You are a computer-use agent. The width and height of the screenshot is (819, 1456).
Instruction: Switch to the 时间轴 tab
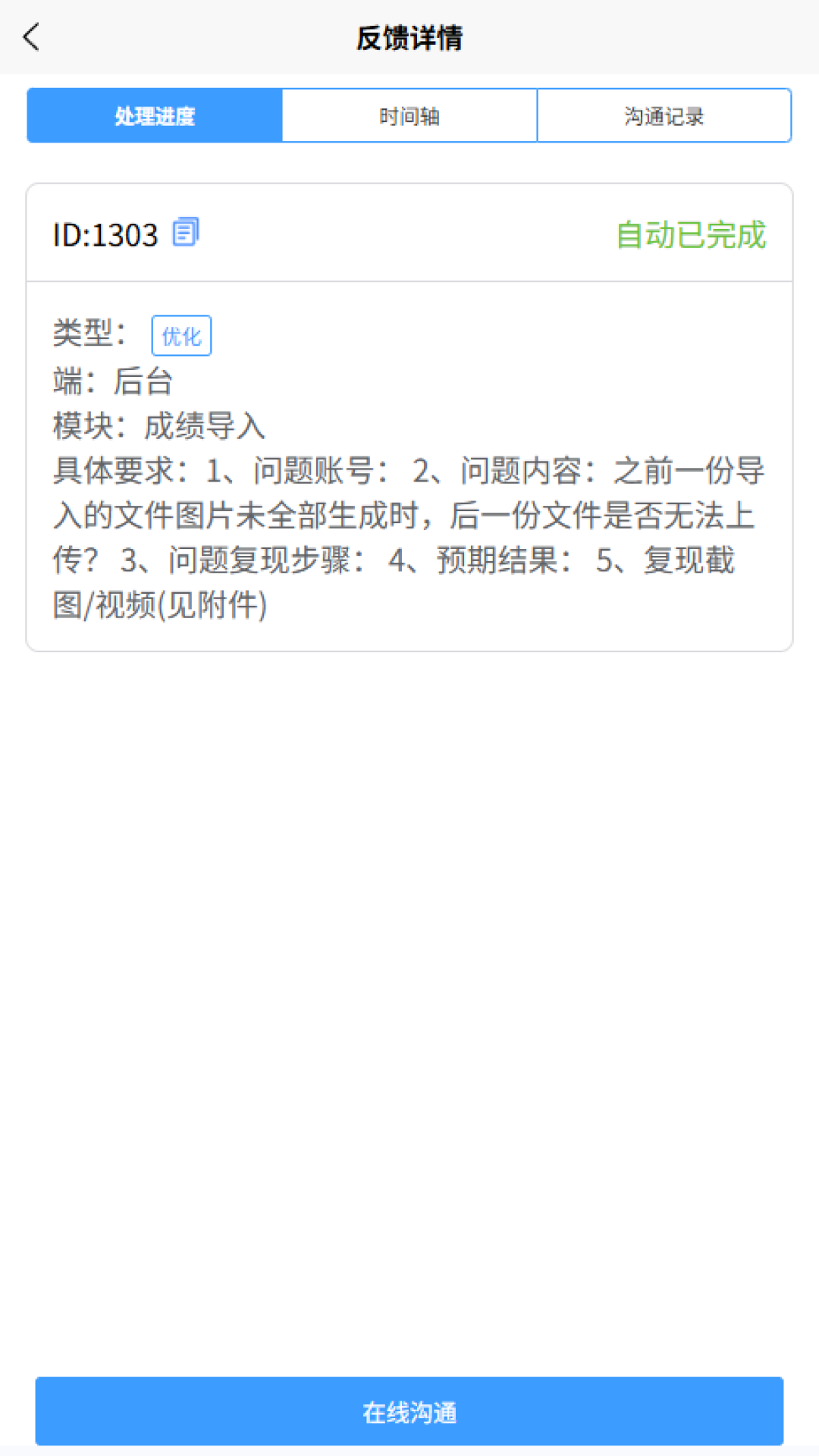coord(409,116)
